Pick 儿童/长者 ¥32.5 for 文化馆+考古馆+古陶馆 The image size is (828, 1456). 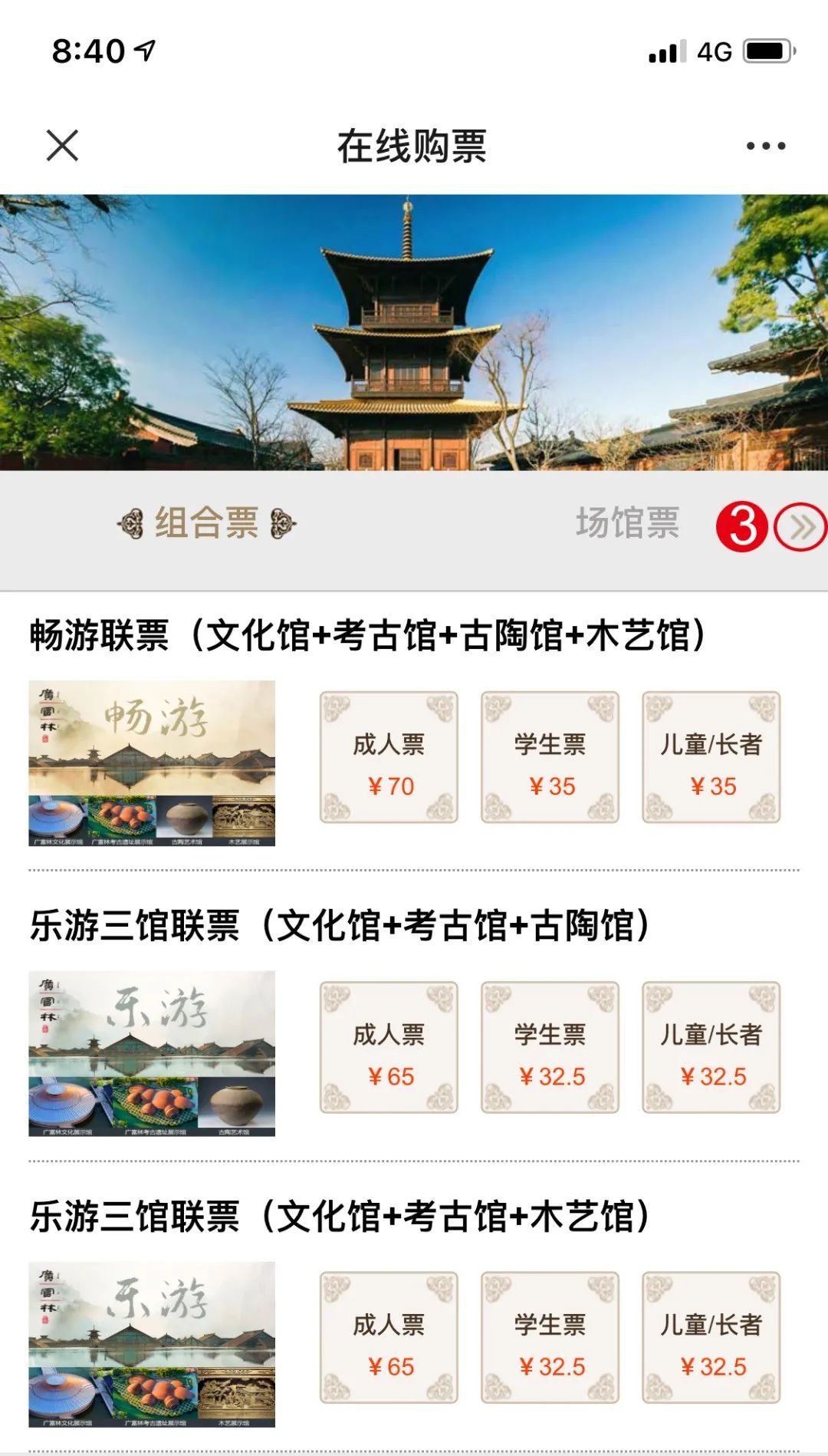click(711, 1048)
